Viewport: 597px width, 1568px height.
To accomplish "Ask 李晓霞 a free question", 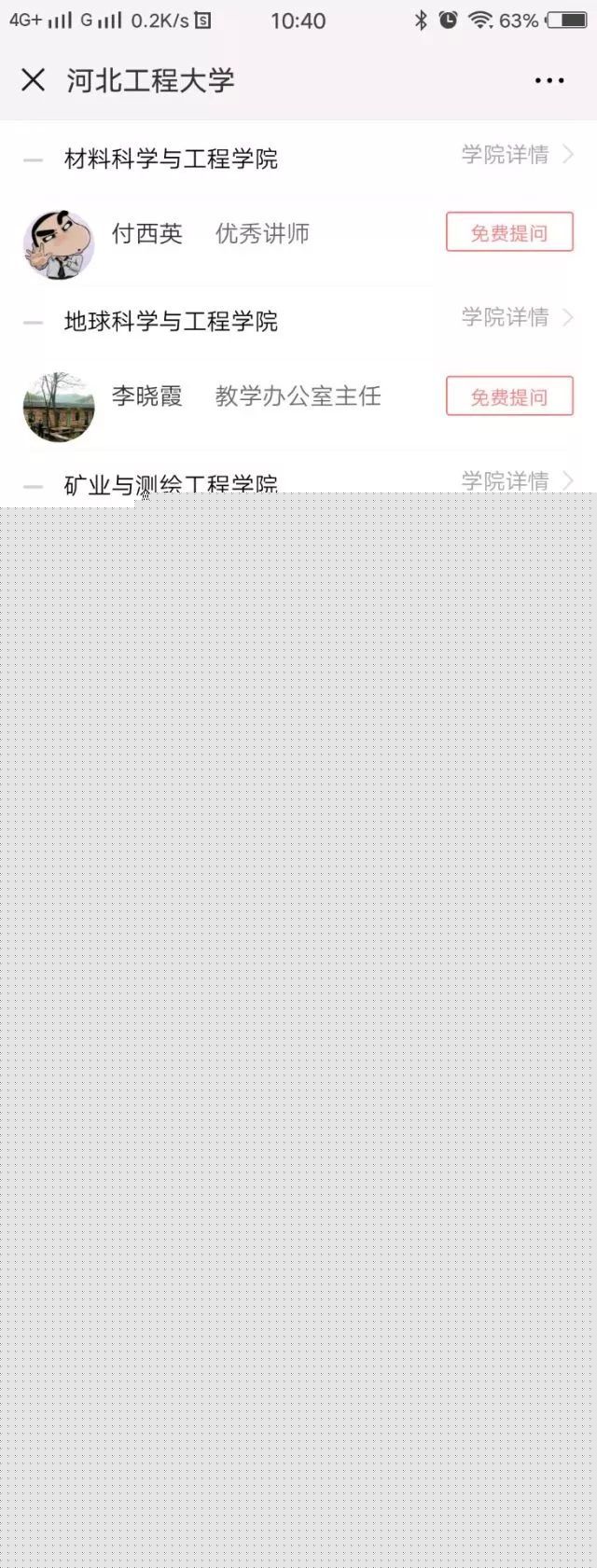I will coord(509,397).
